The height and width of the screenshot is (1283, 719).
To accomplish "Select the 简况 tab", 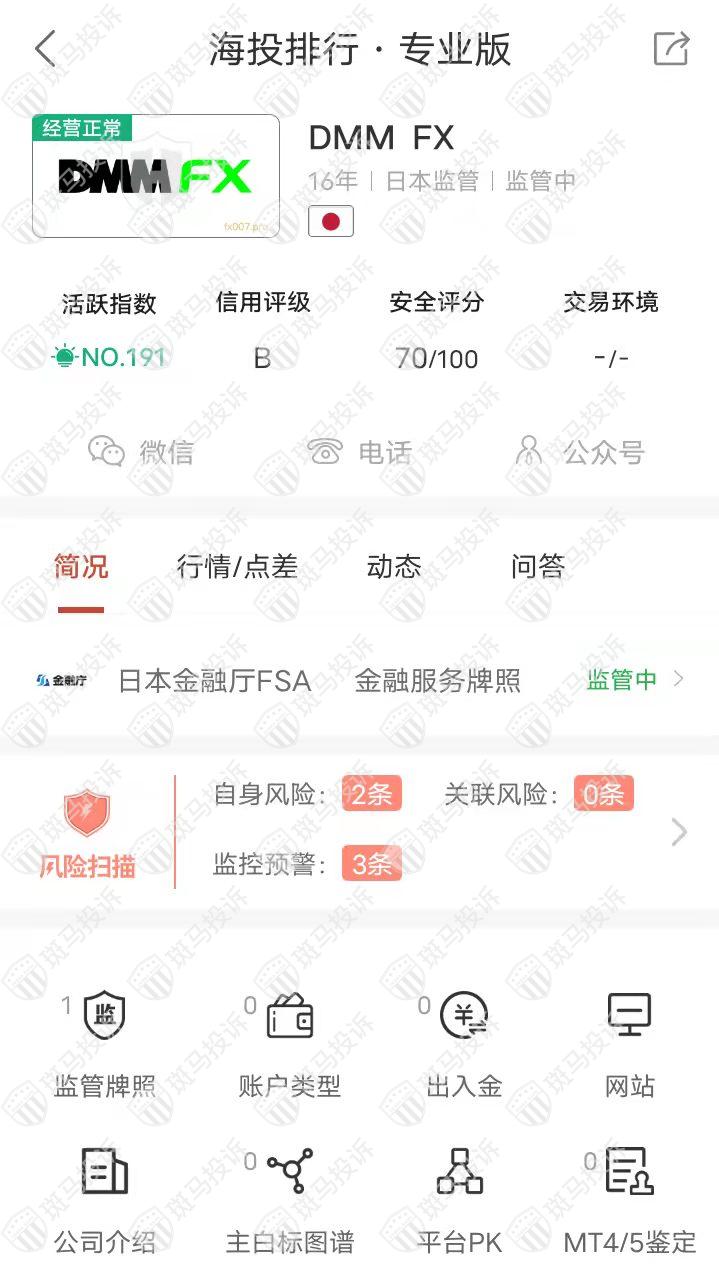I will coord(81,567).
